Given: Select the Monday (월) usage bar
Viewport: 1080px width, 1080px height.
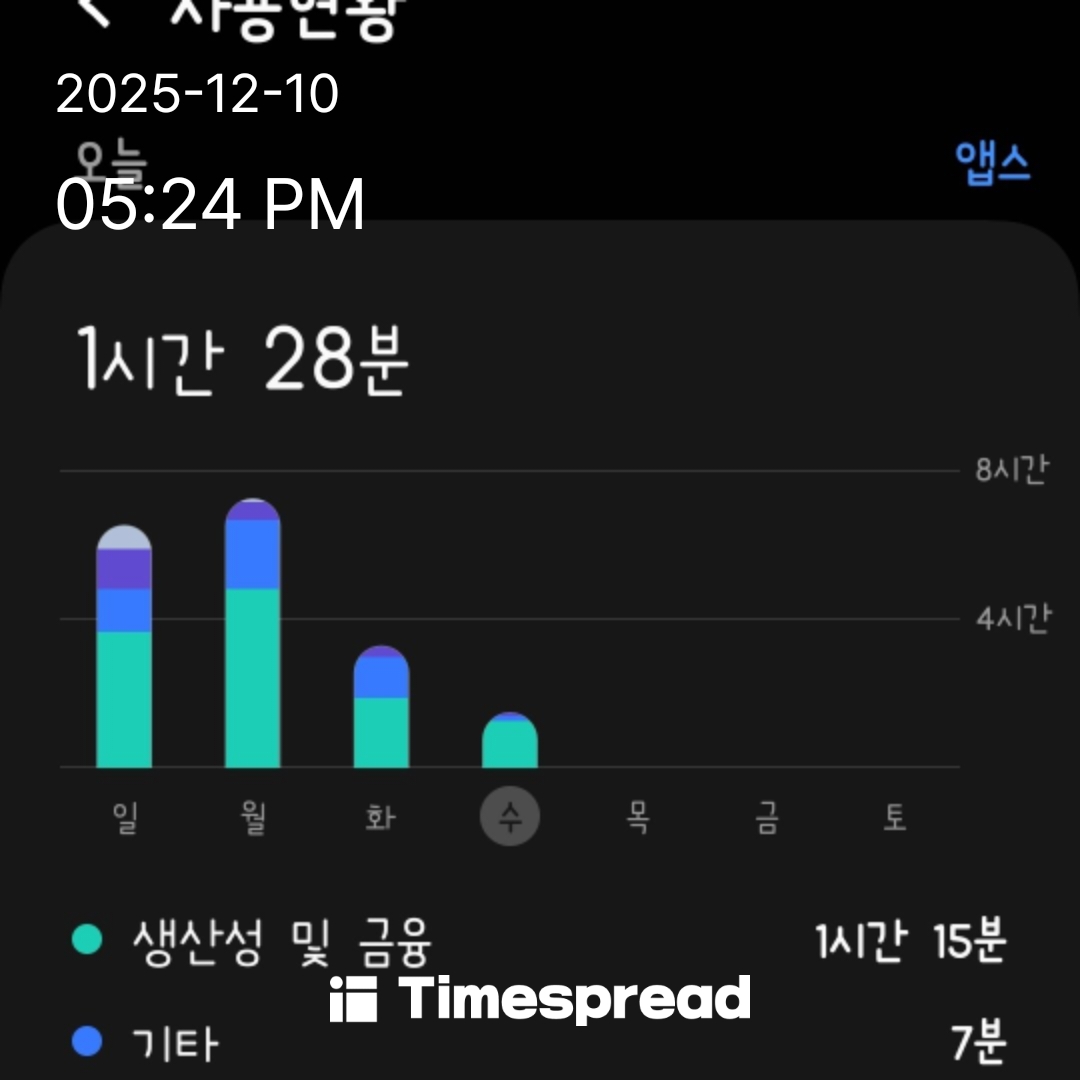Looking at the screenshot, I should (253, 635).
